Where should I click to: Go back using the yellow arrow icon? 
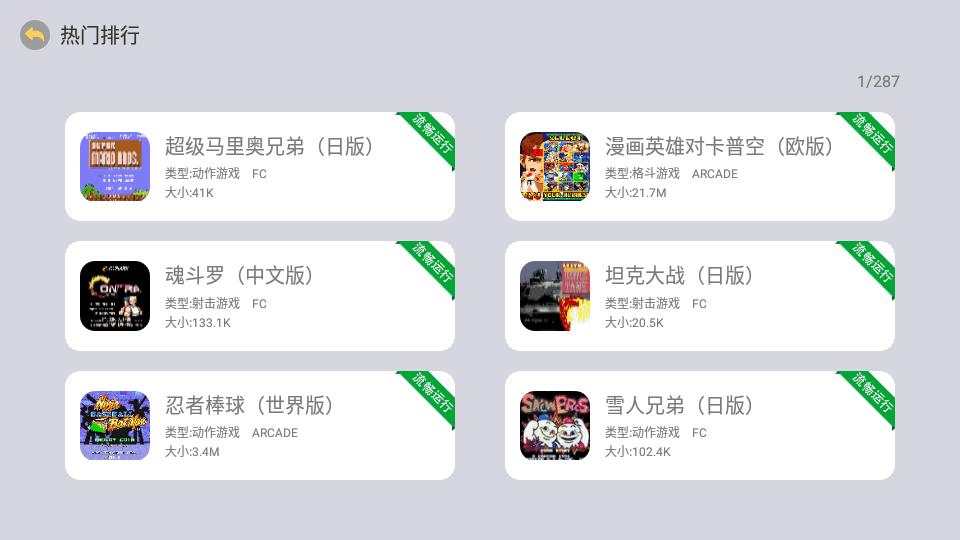[x=35, y=36]
